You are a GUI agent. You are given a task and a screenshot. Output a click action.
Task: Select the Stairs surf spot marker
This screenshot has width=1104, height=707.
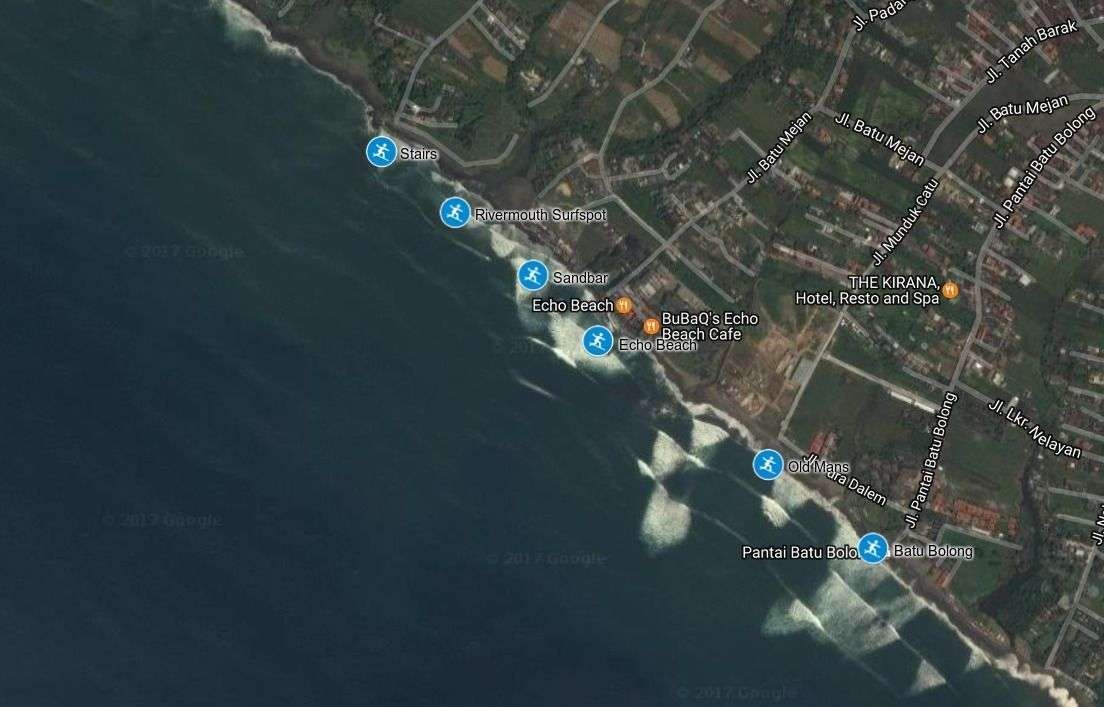click(380, 152)
